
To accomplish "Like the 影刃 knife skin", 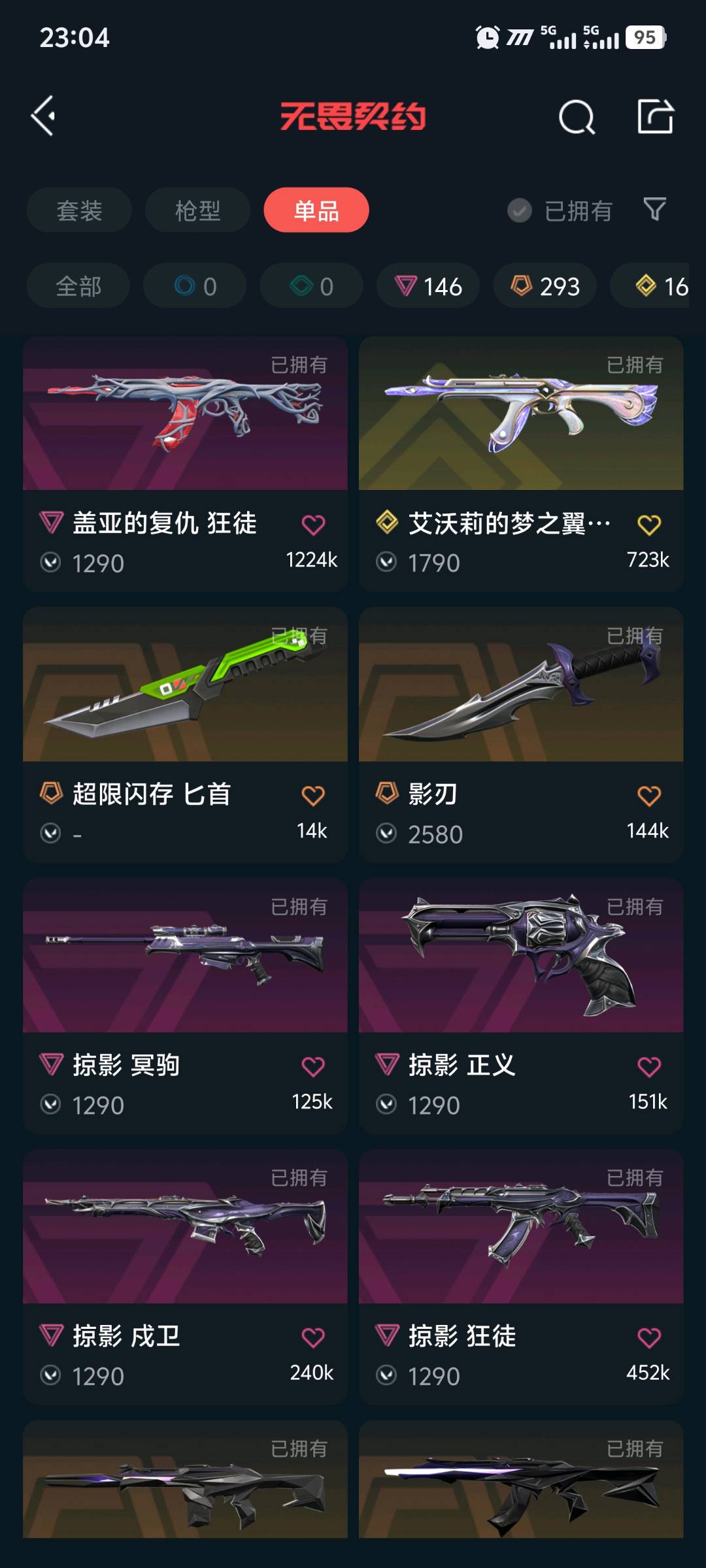I will [x=649, y=796].
